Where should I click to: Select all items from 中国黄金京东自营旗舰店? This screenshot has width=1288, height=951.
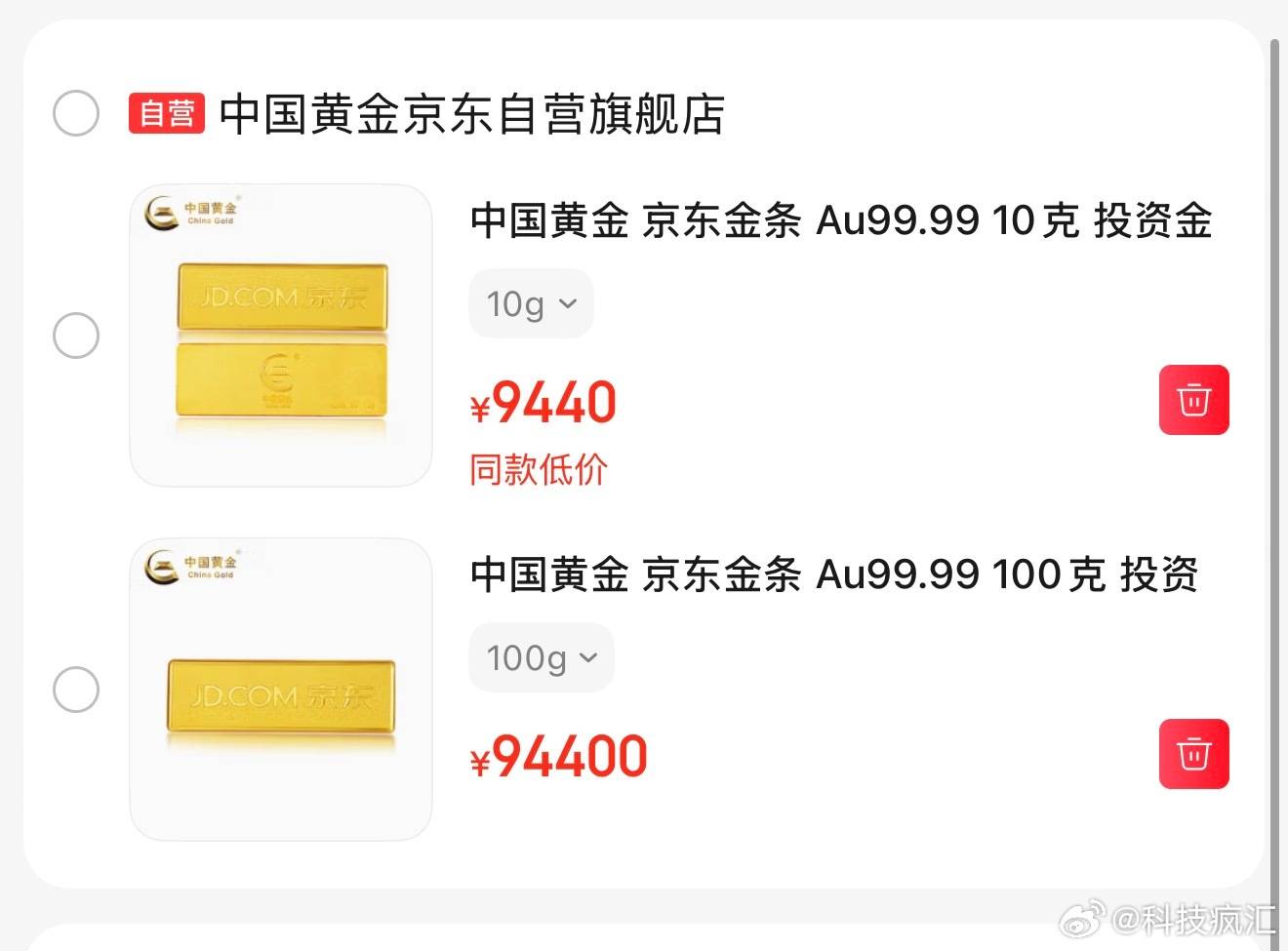point(76,113)
